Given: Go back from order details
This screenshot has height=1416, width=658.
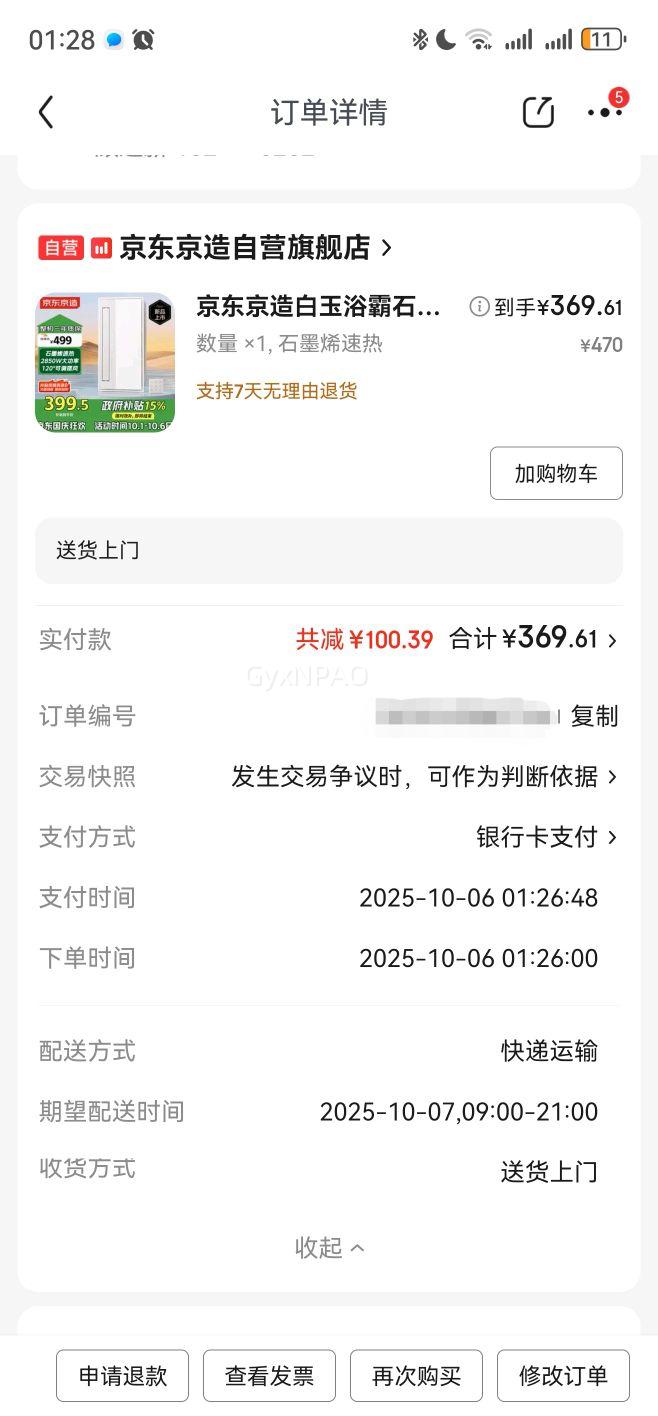Looking at the screenshot, I should click(46, 112).
